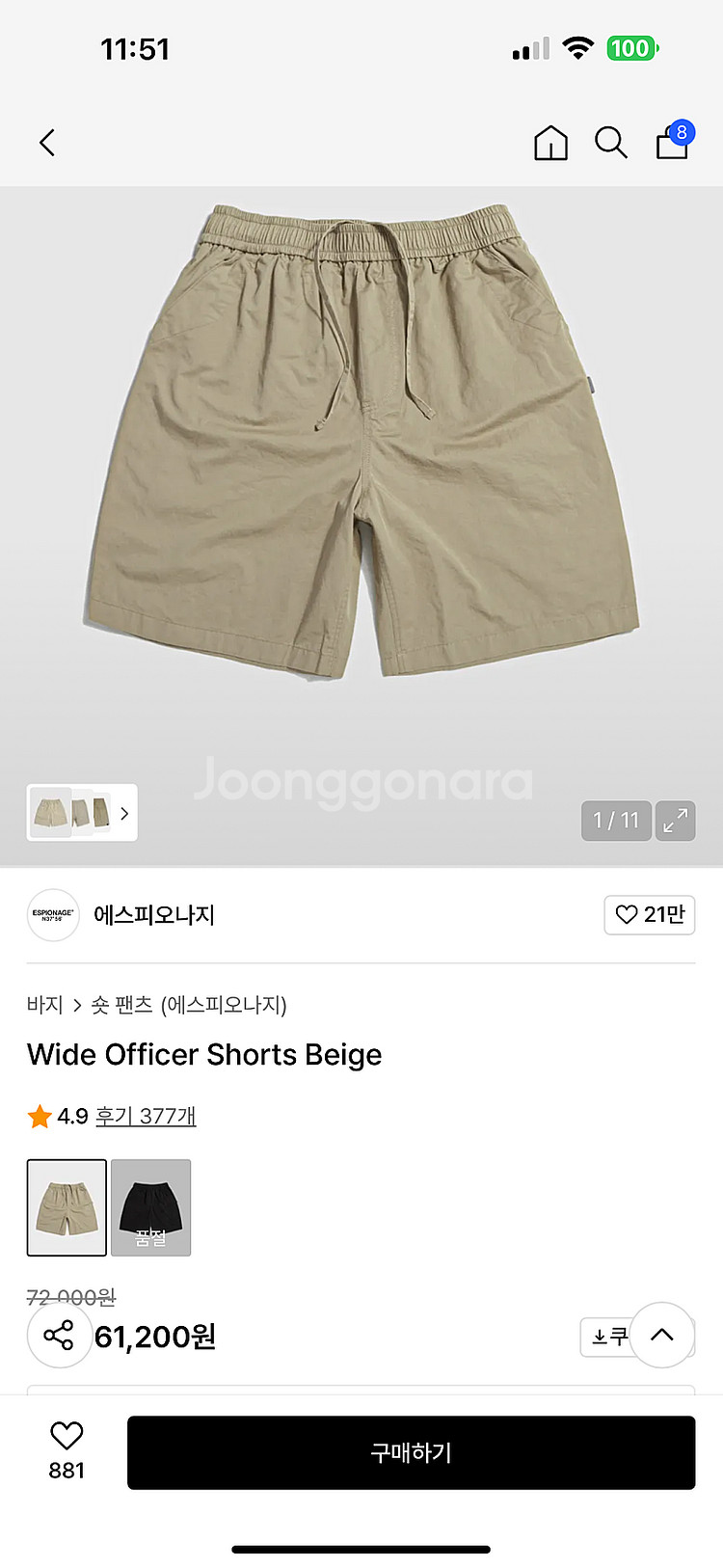Image resolution: width=723 pixels, height=1568 pixels.
Task: Open the home icon
Action: coord(550,143)
